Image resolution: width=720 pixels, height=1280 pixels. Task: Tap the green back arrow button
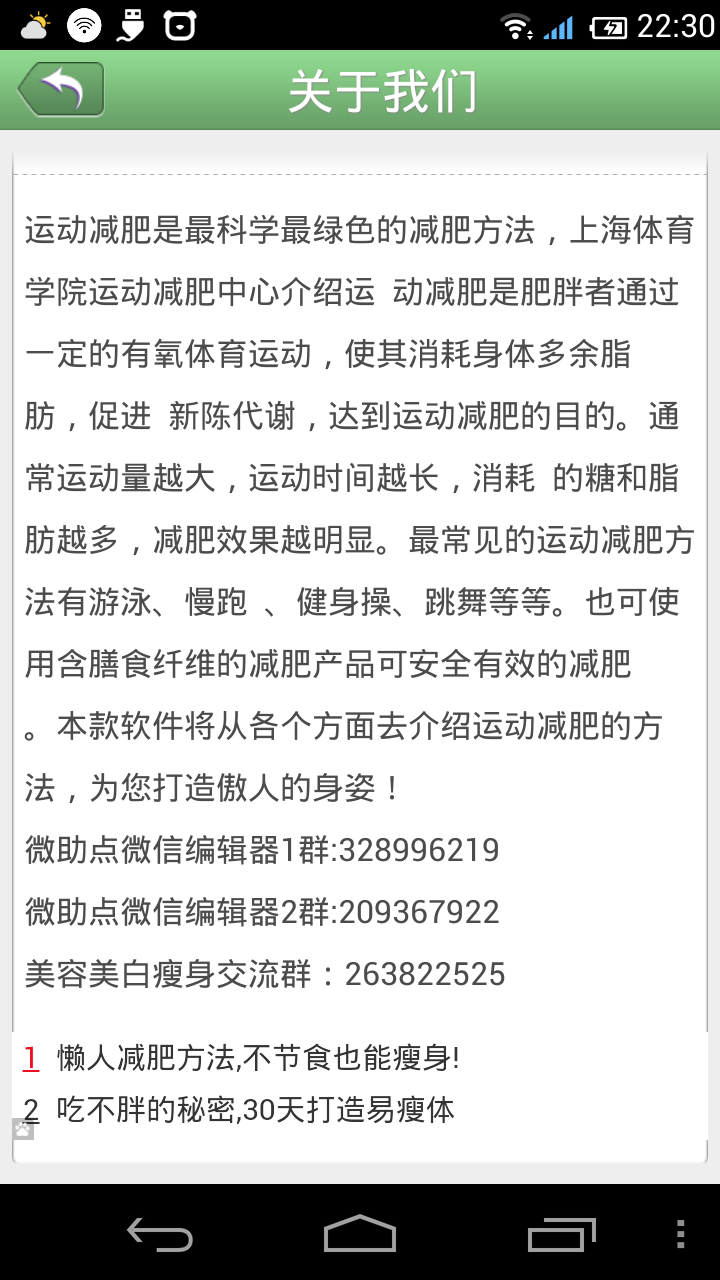(x=61, y=90)
